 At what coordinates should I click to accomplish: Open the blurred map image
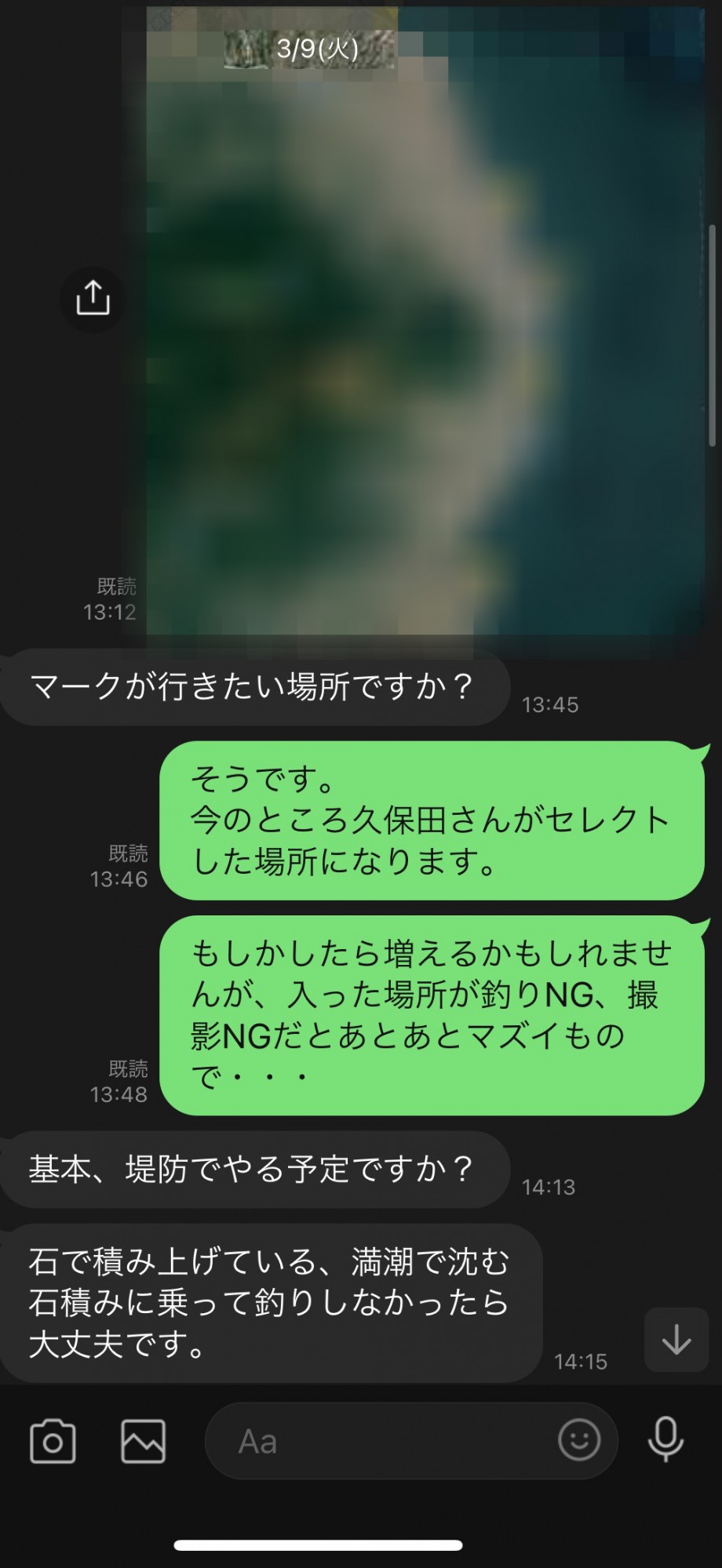click(x=425, y=329)
